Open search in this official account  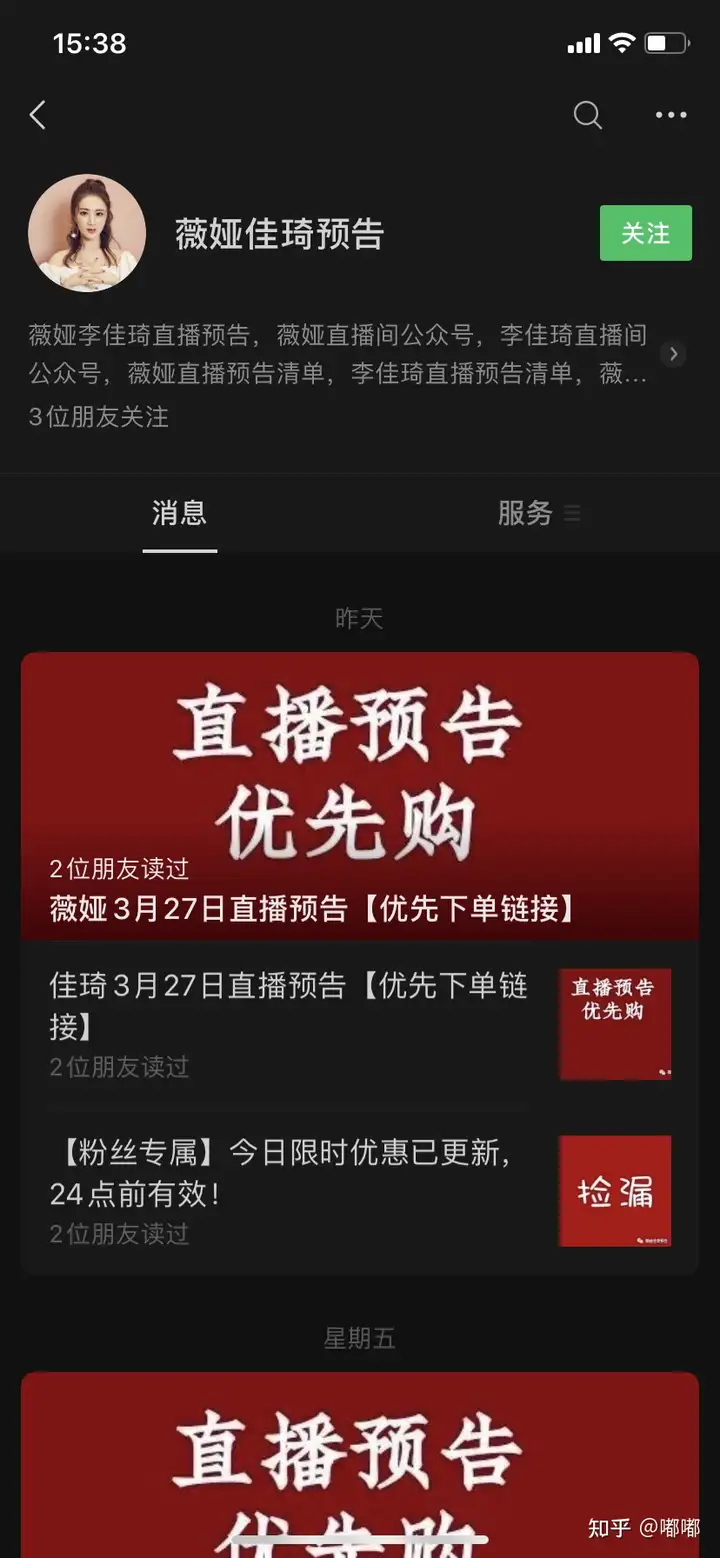click(587, 115)
